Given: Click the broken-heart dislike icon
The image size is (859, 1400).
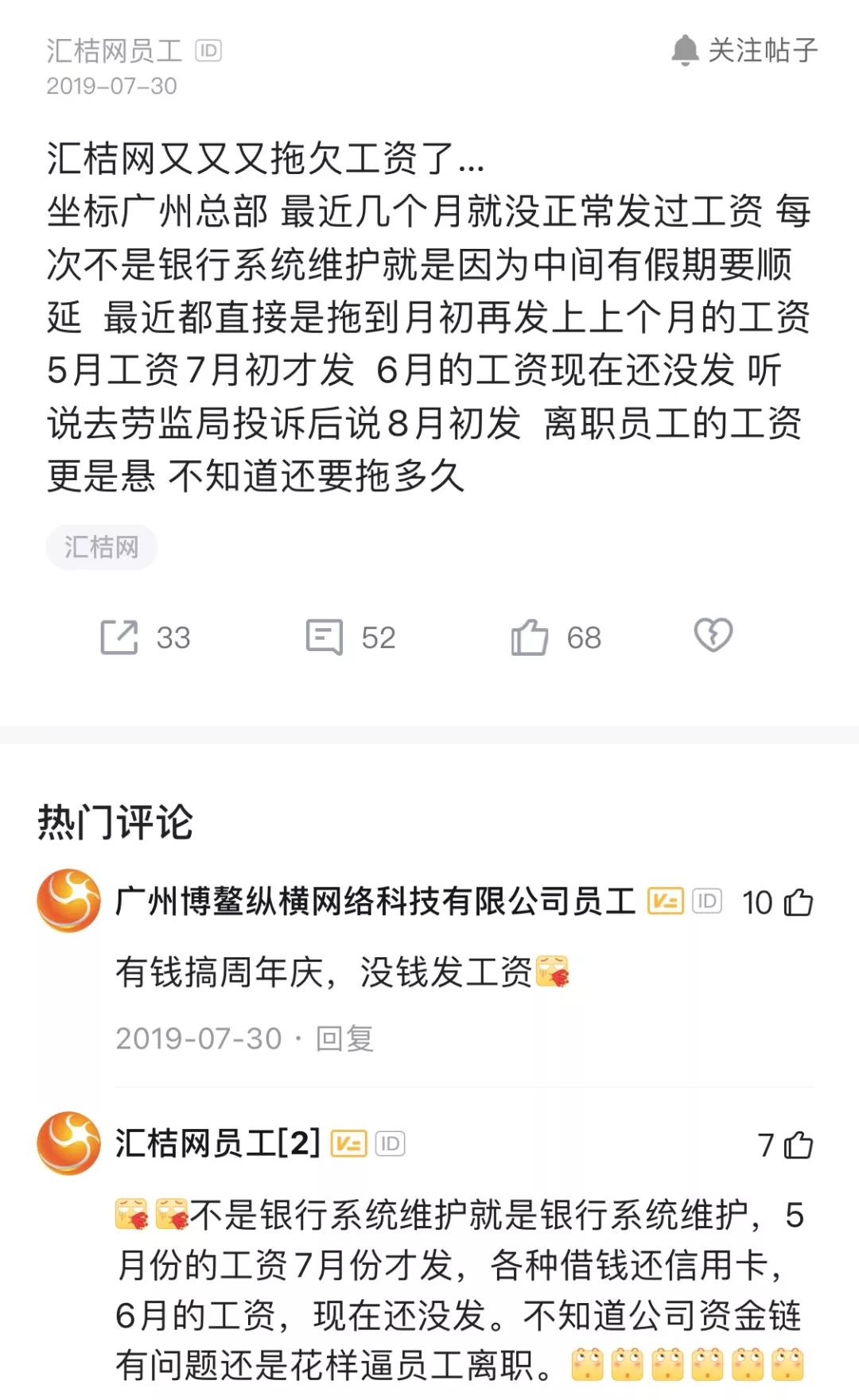Looking at the screenshot, I should [x=714, y=636].
